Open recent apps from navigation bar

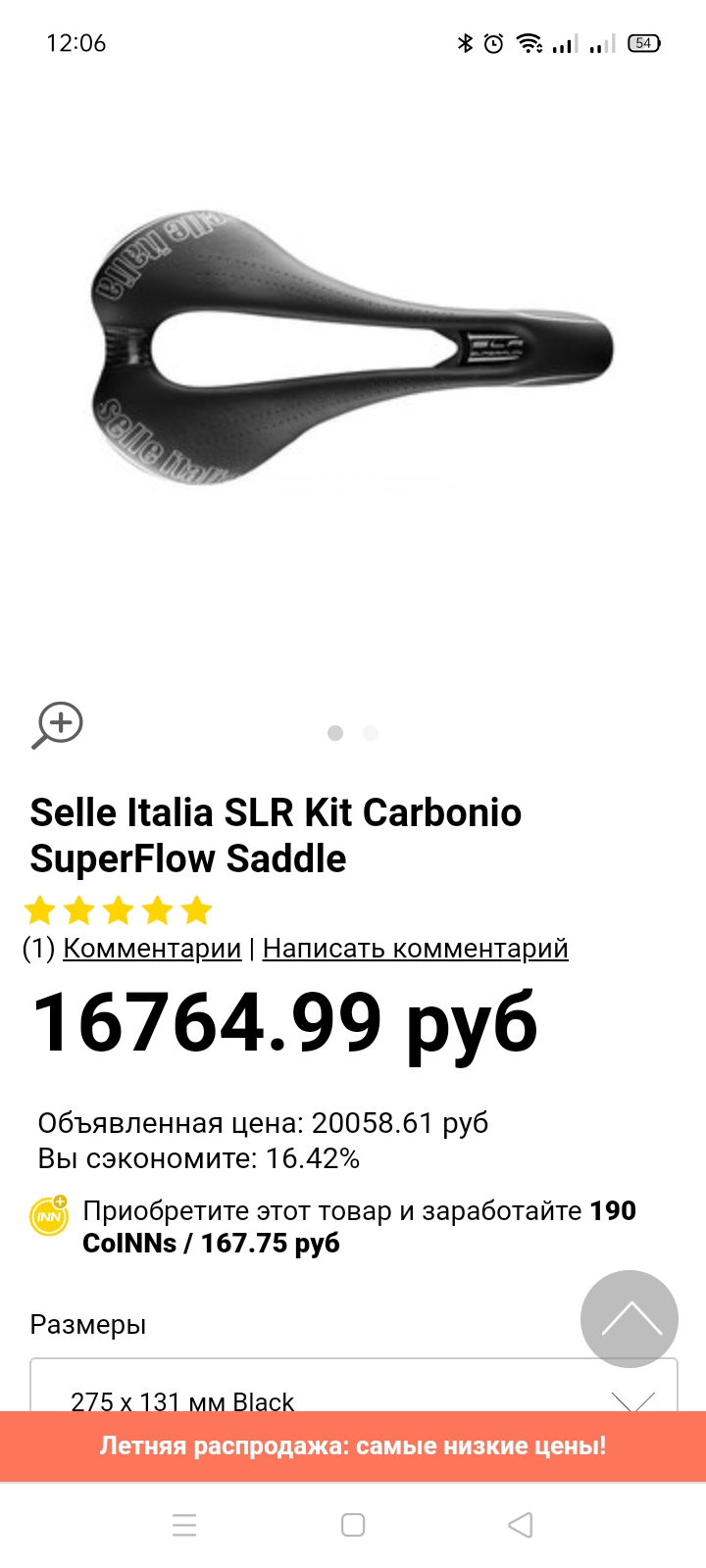click(x=184, y=1525)
